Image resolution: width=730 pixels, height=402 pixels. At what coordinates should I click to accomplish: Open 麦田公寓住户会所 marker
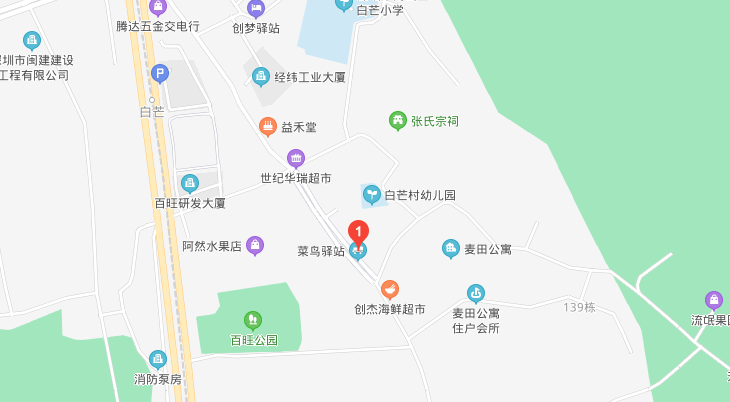coord(475,294)
